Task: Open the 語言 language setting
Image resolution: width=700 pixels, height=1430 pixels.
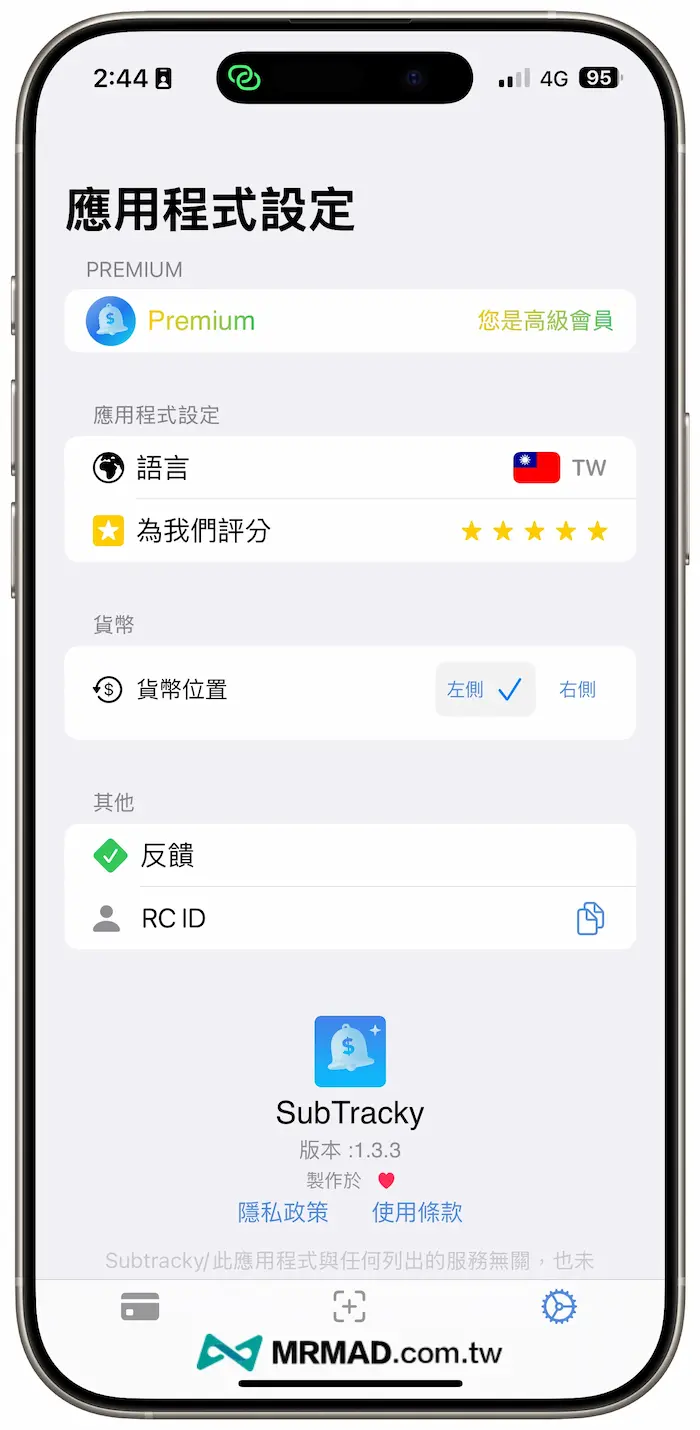Action: tap(349, 468)
